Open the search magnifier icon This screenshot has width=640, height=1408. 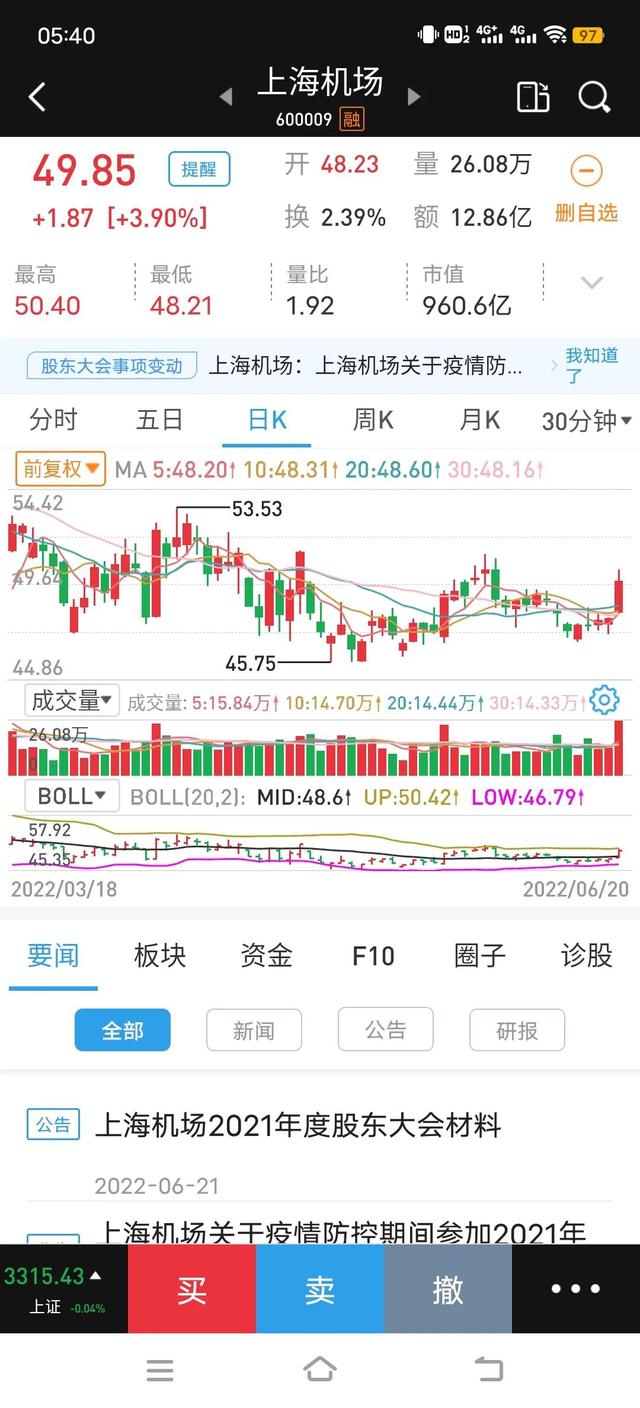coord(594,97)
